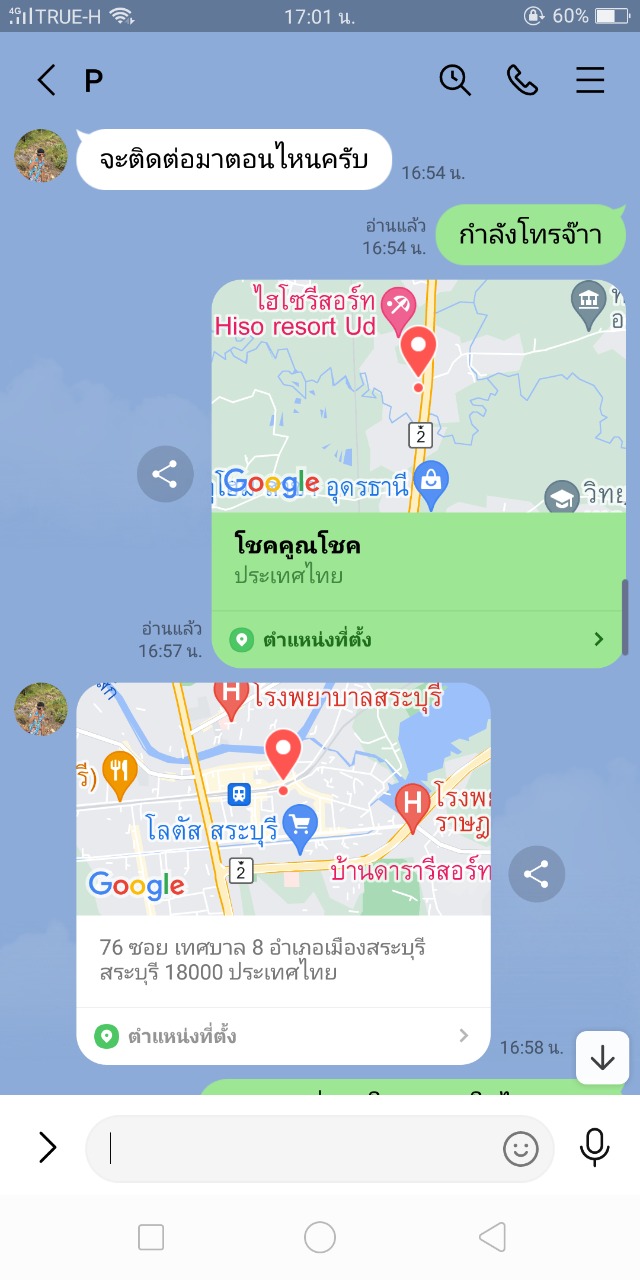The image size is (640, 1280).
Task: Open the emoji and sticker picker
Action: 521,1149
